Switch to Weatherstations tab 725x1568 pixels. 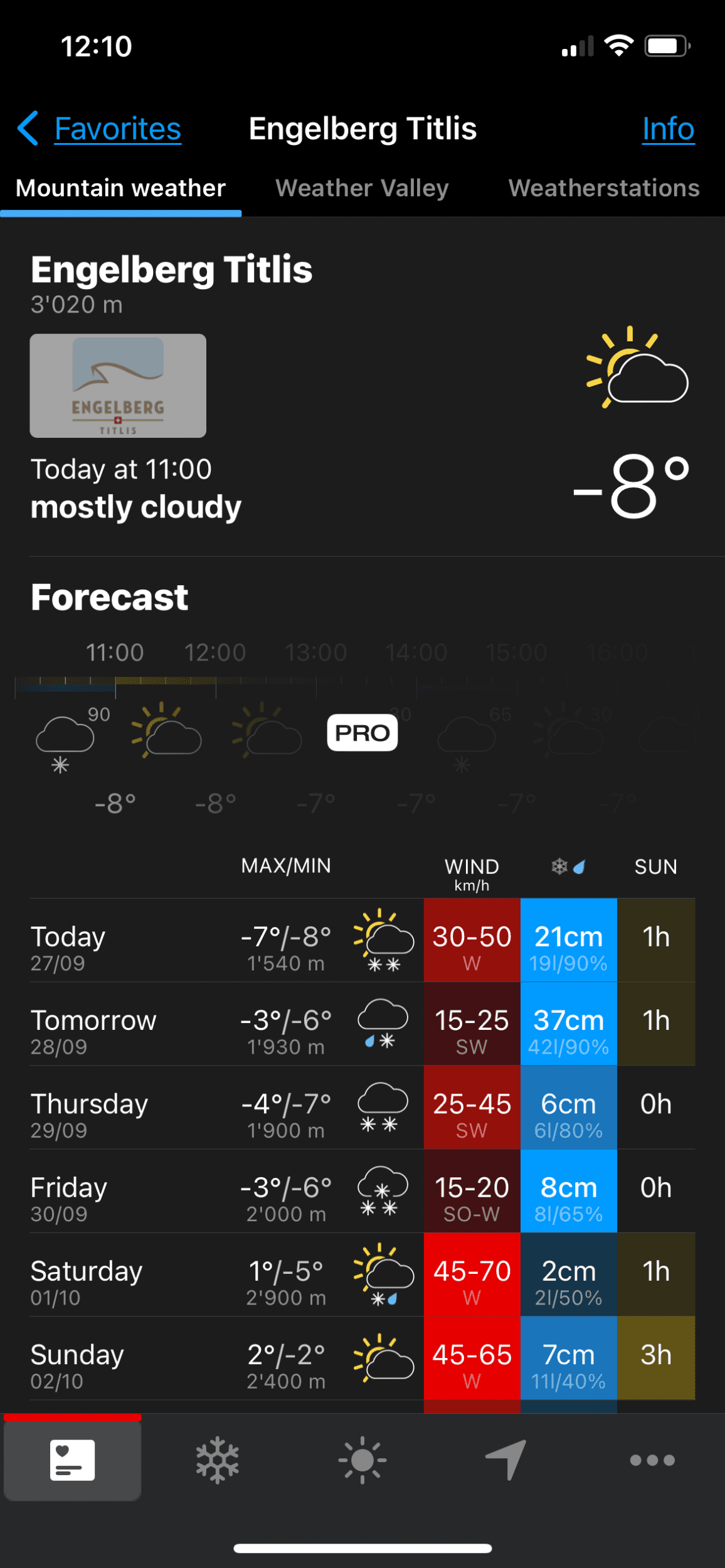coord(603,188)
